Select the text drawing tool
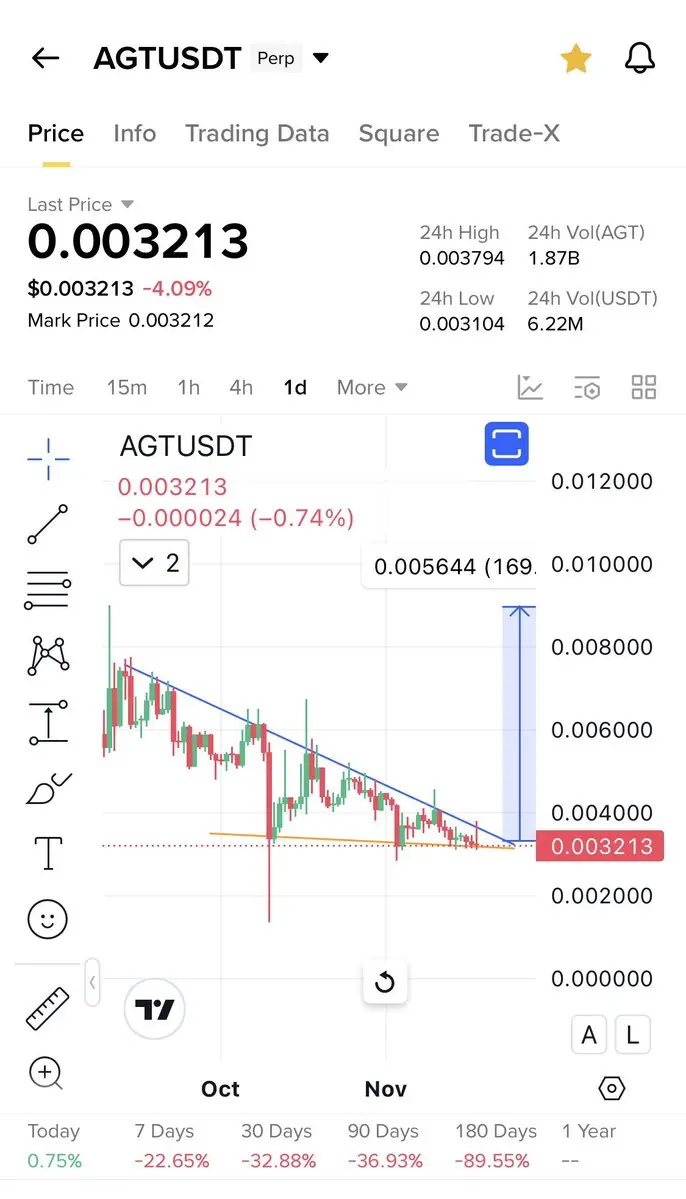The height and width of the screenshot is (1199, 686). pos(48,853)
